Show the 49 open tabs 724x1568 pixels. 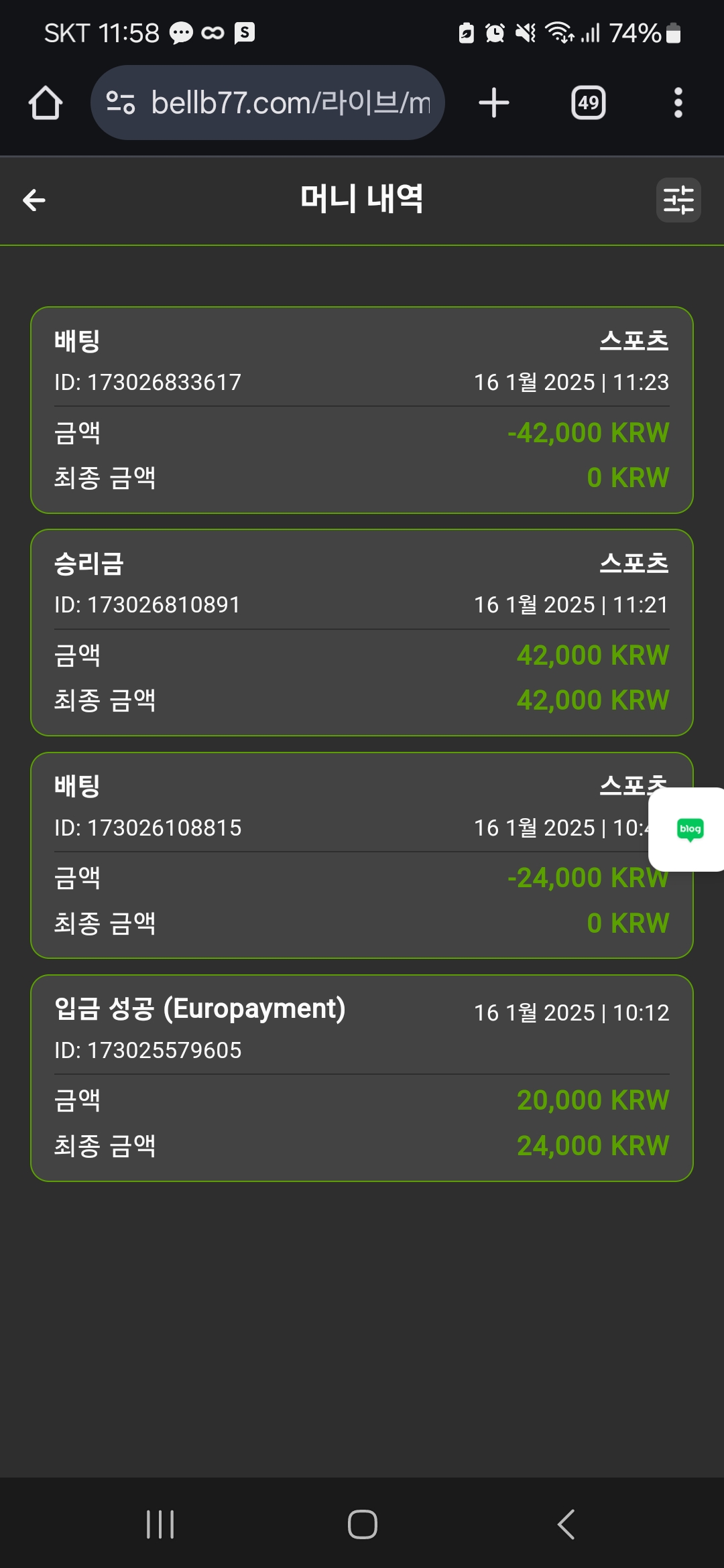coord(588,103)
